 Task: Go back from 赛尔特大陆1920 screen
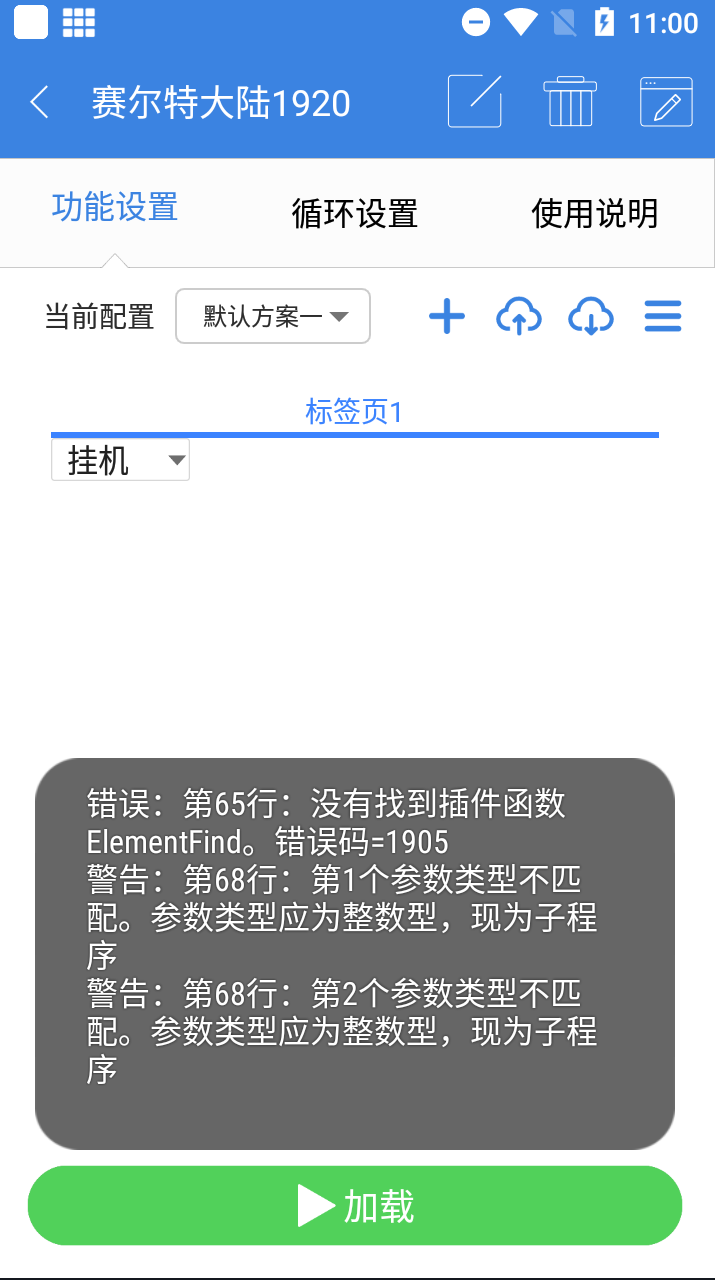40,102
